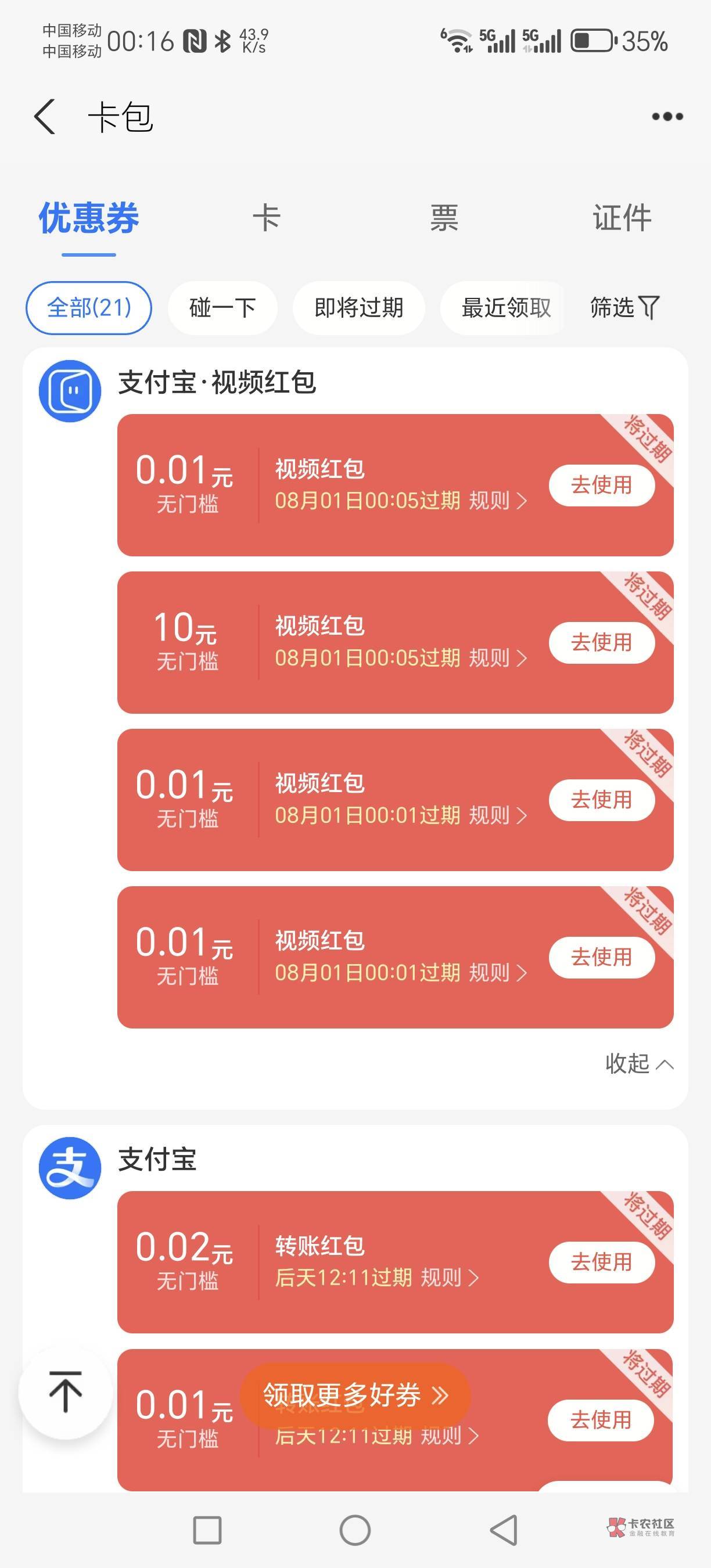The image size is (711, 1568).
Task: Open the three-dot overflow menu
Action: click(x=667, y=116)
